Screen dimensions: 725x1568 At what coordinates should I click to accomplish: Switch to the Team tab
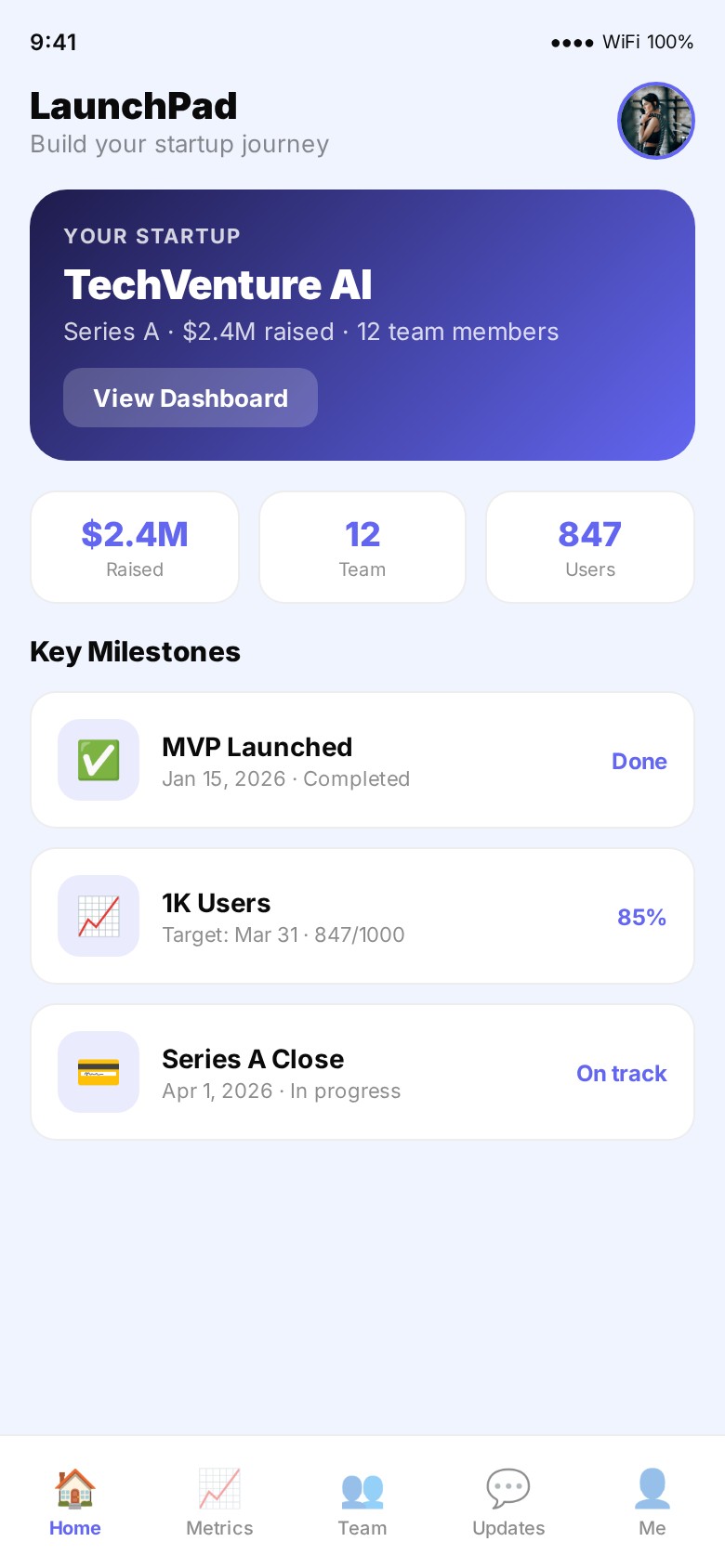(362, 1502)
